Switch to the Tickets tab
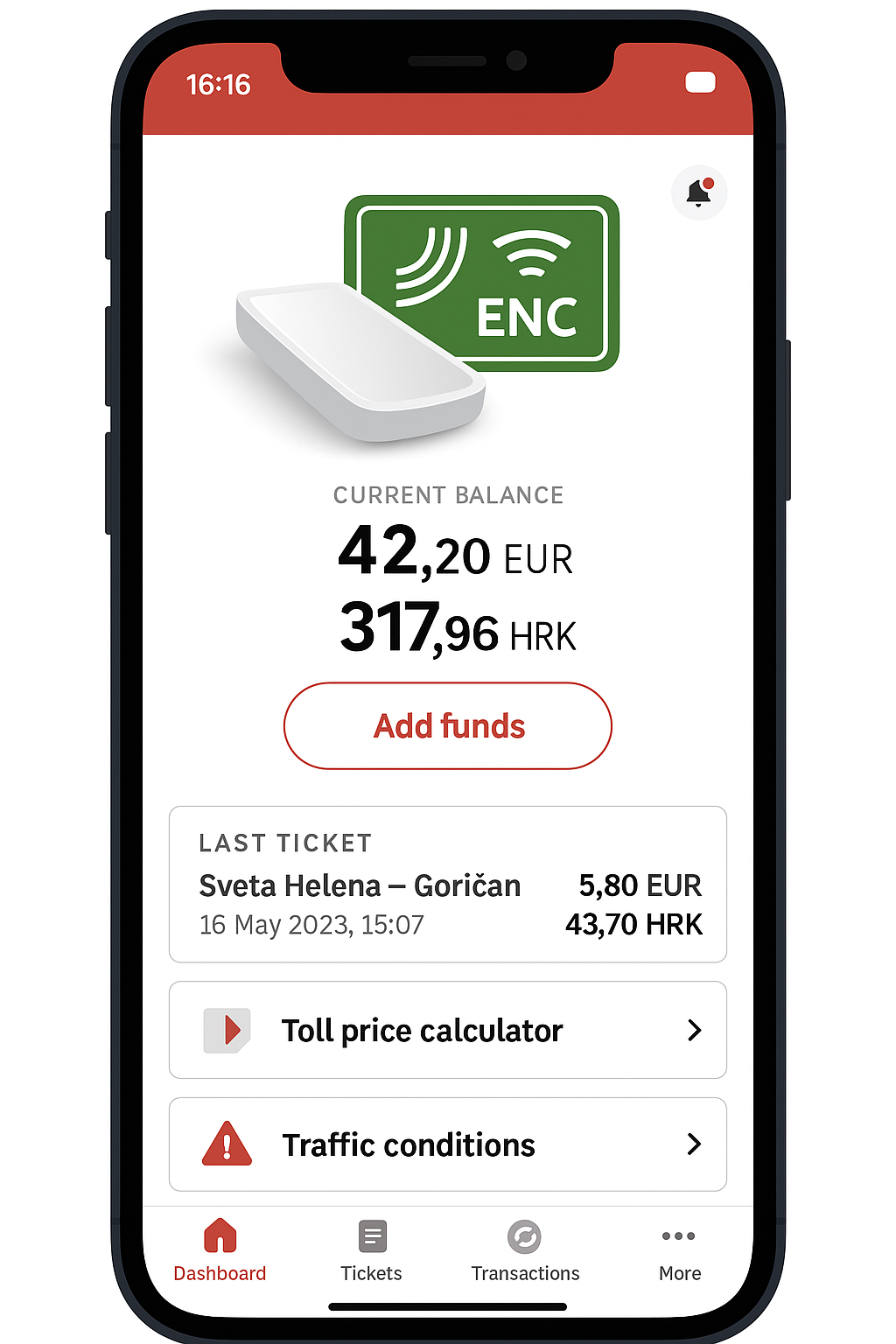Image resolution: width=896 pixels, height=1344 pixels. pos(372,1251)
